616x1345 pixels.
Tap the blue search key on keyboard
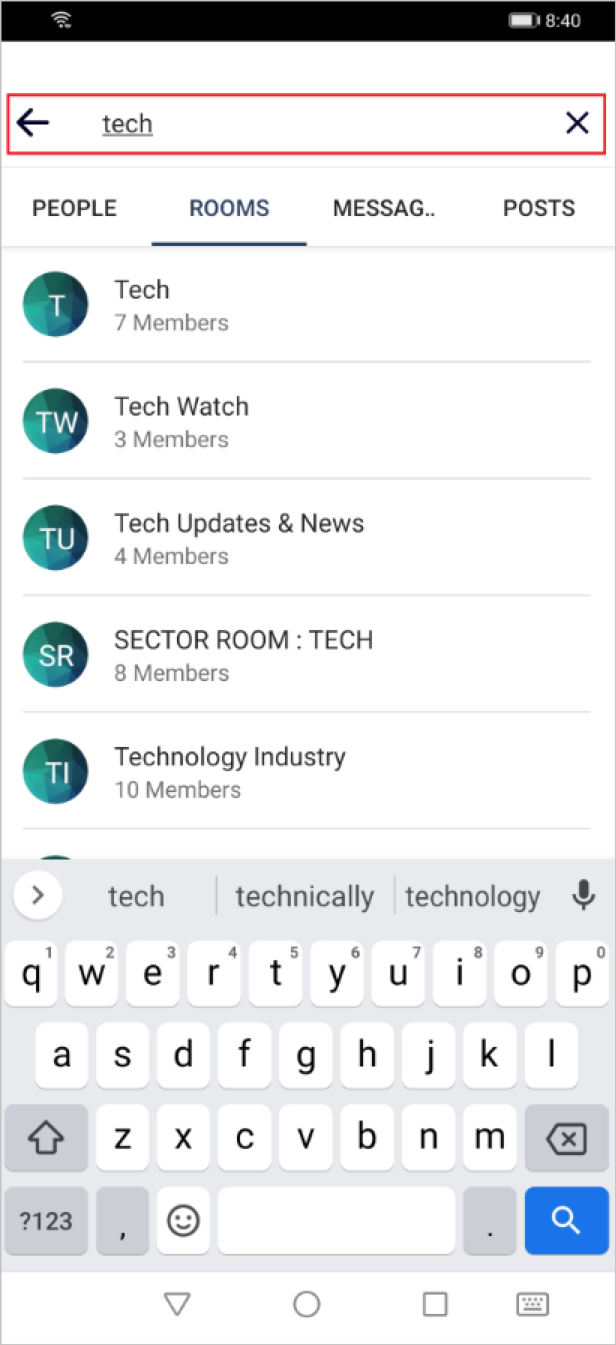[566, 1220]
